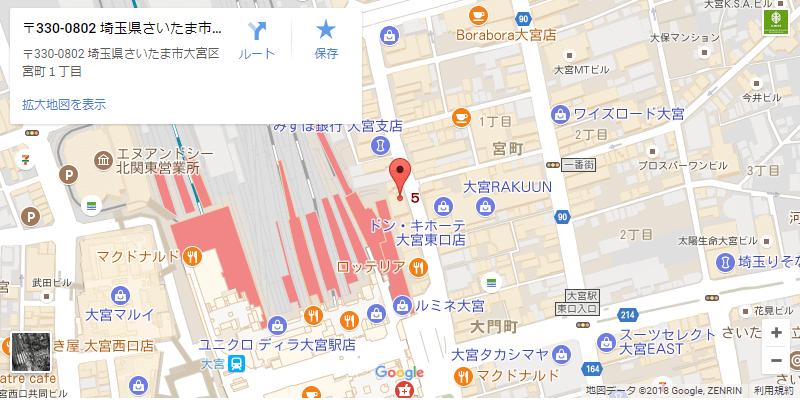Open the Google logo link
The height and width of the screenshot is (400, 800).
pyautogui.click(x=399, y=373)
